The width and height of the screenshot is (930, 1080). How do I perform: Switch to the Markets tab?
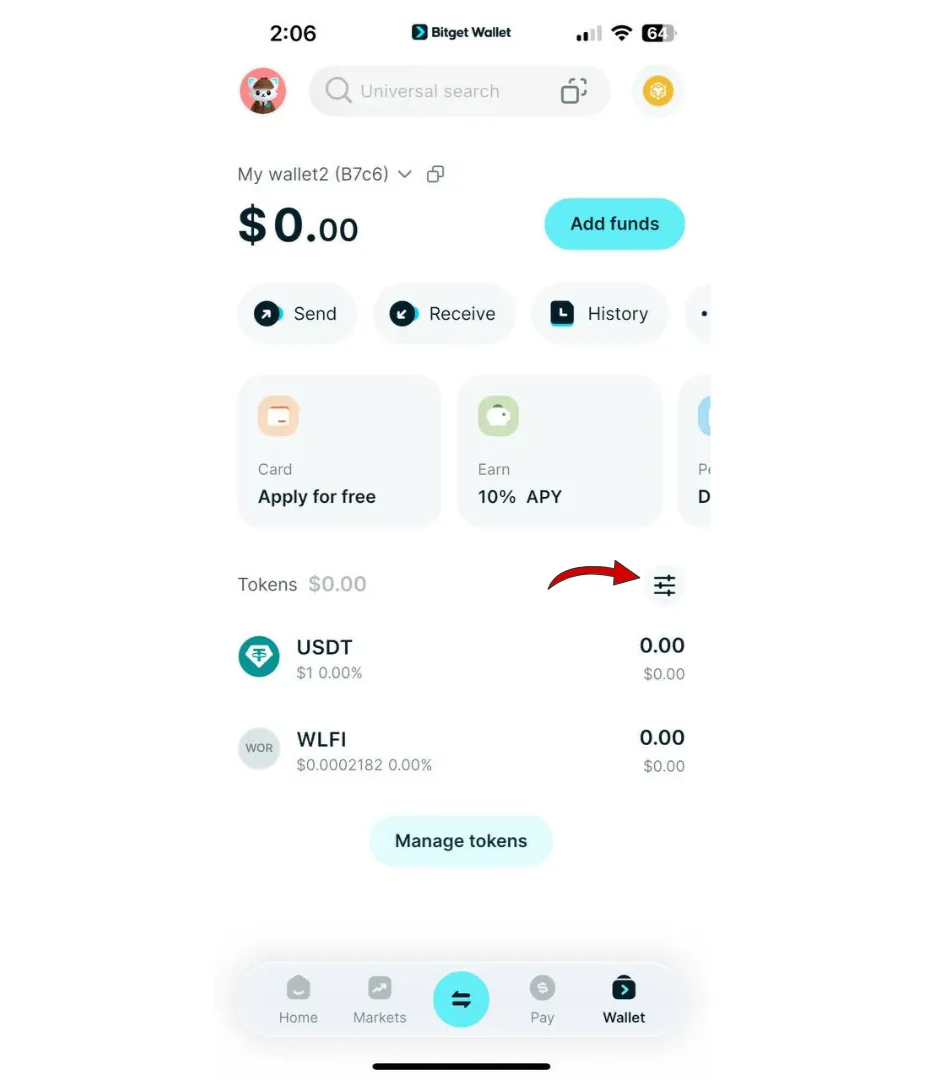pyautogui.click(x=380, y=1000)
